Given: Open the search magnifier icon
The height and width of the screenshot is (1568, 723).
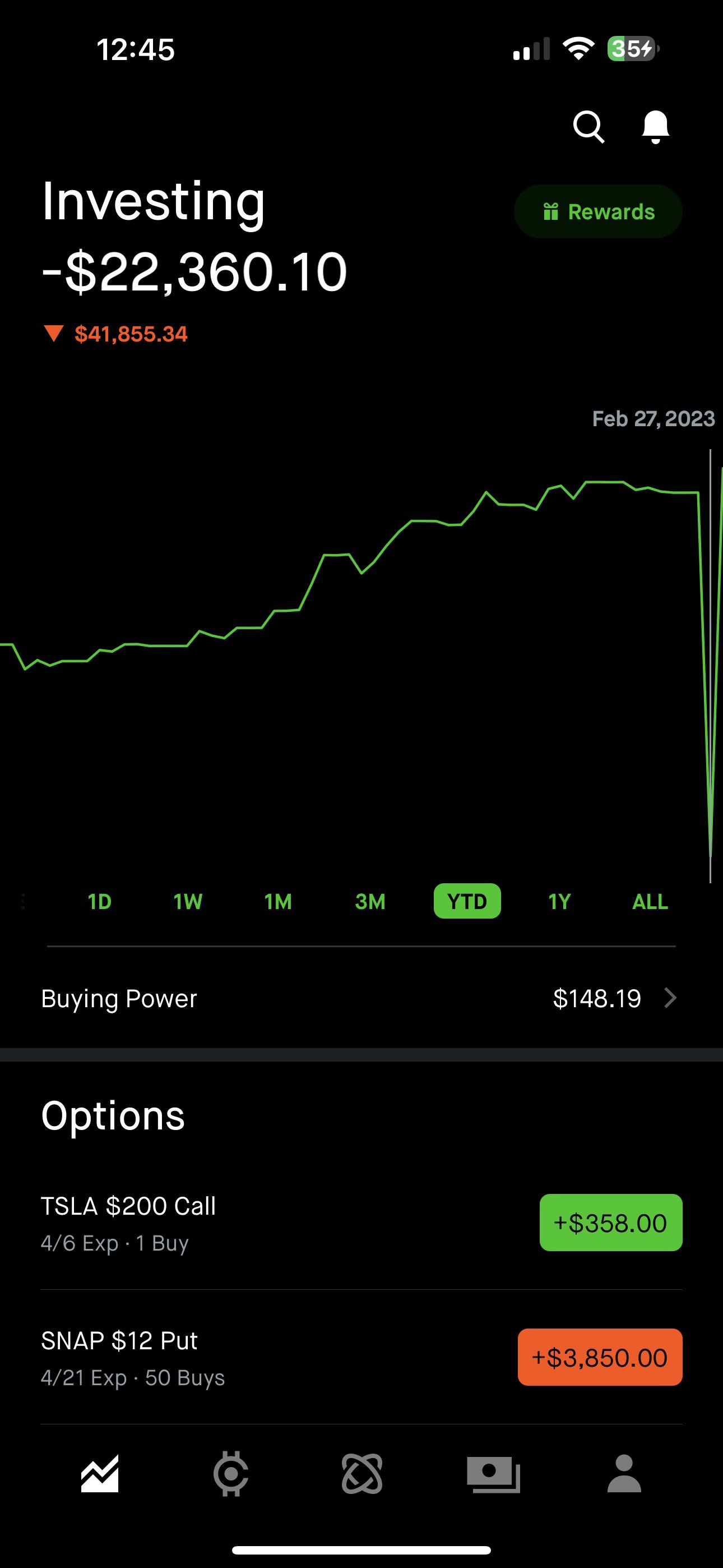Looking at the screenshot, I should coord(588,127).
